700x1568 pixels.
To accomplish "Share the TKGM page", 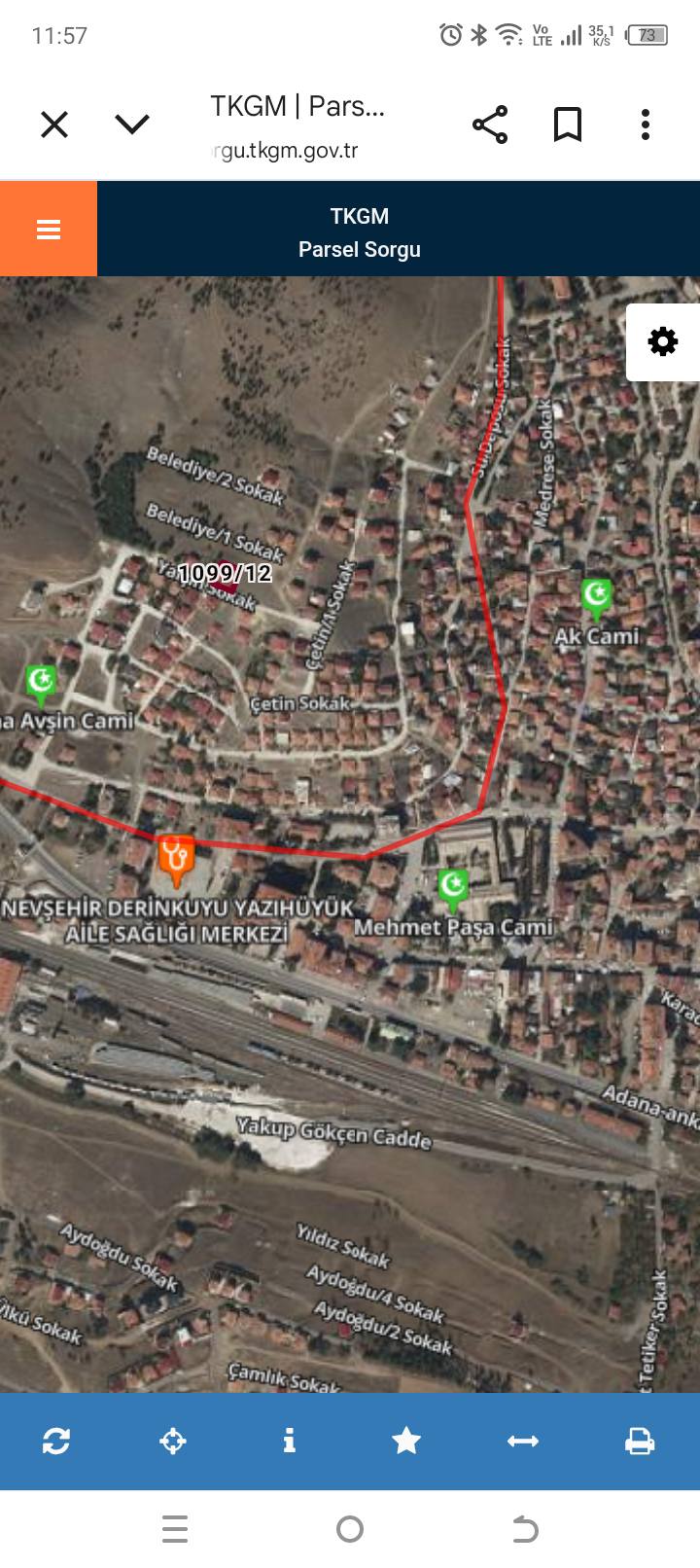I will [490, 125].
